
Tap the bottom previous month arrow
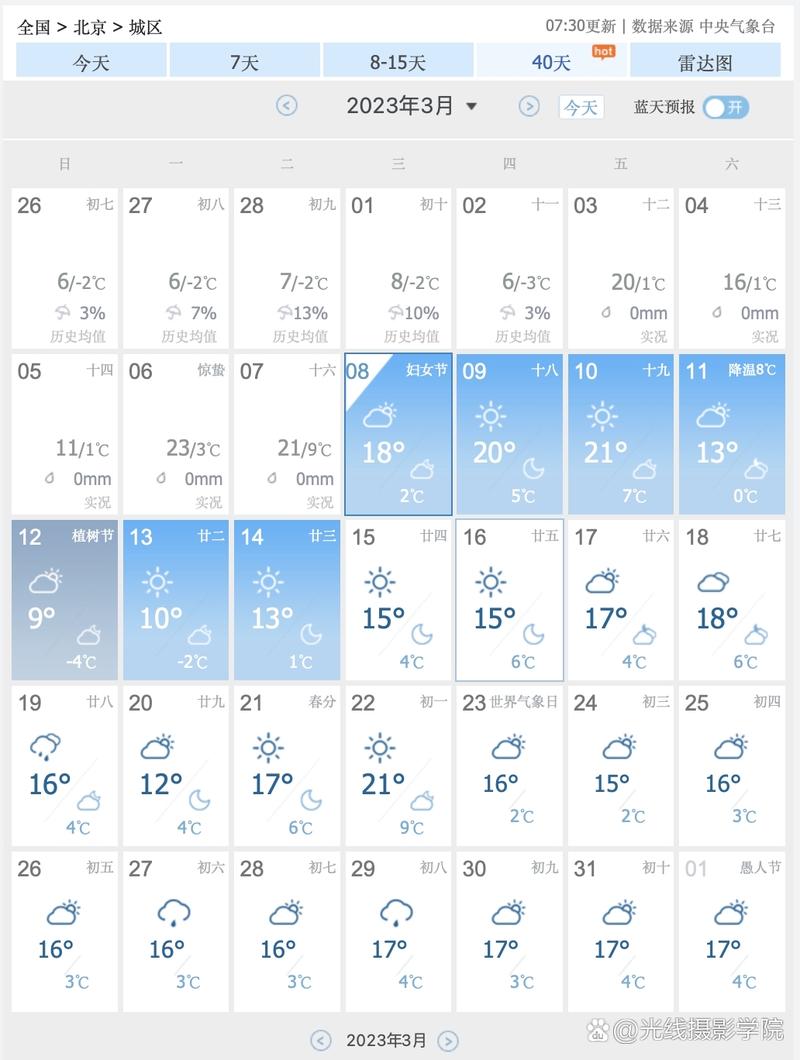(320, 1040)
